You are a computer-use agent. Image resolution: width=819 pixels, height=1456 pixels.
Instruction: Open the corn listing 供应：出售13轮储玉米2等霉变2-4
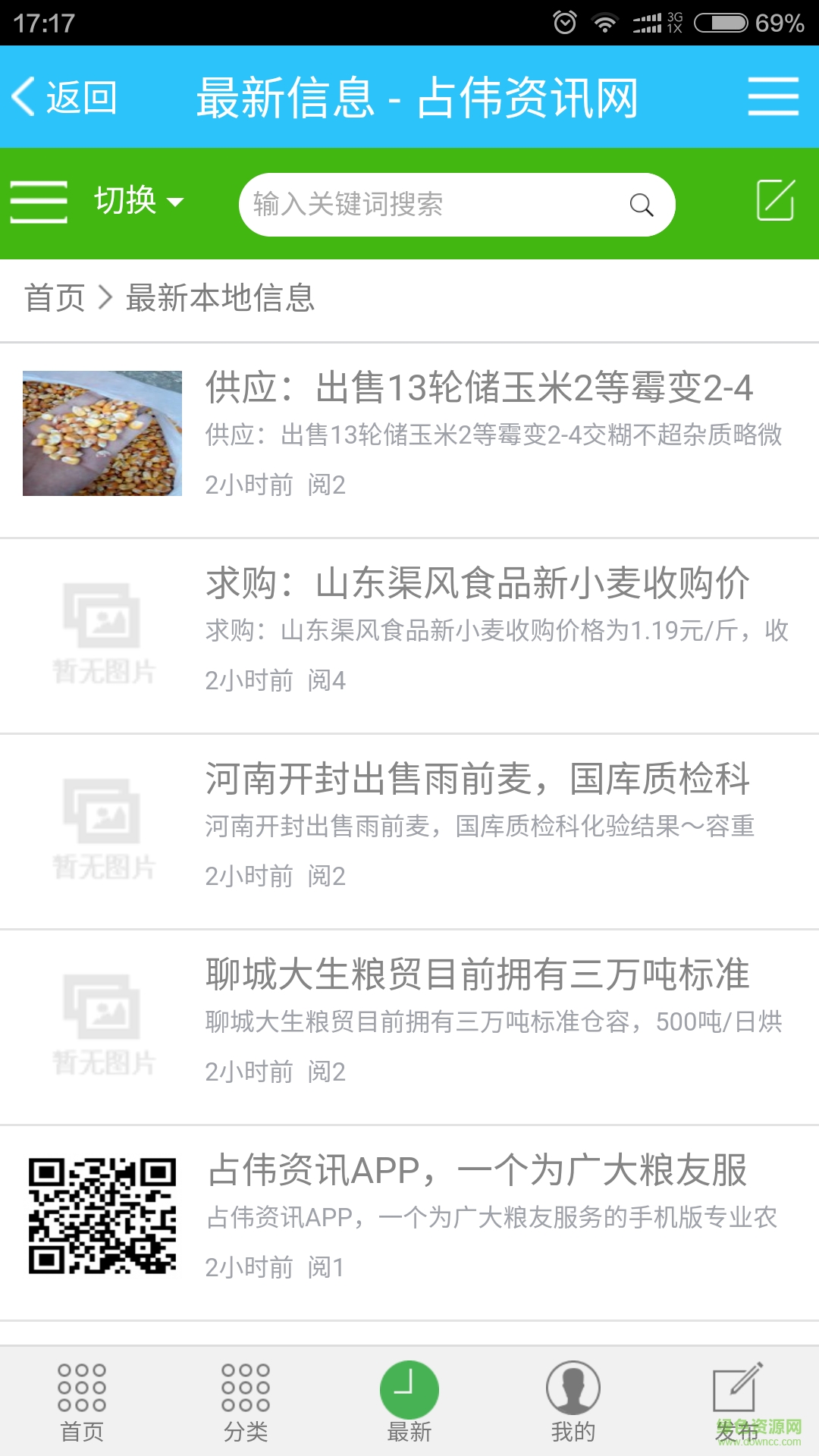476,391
